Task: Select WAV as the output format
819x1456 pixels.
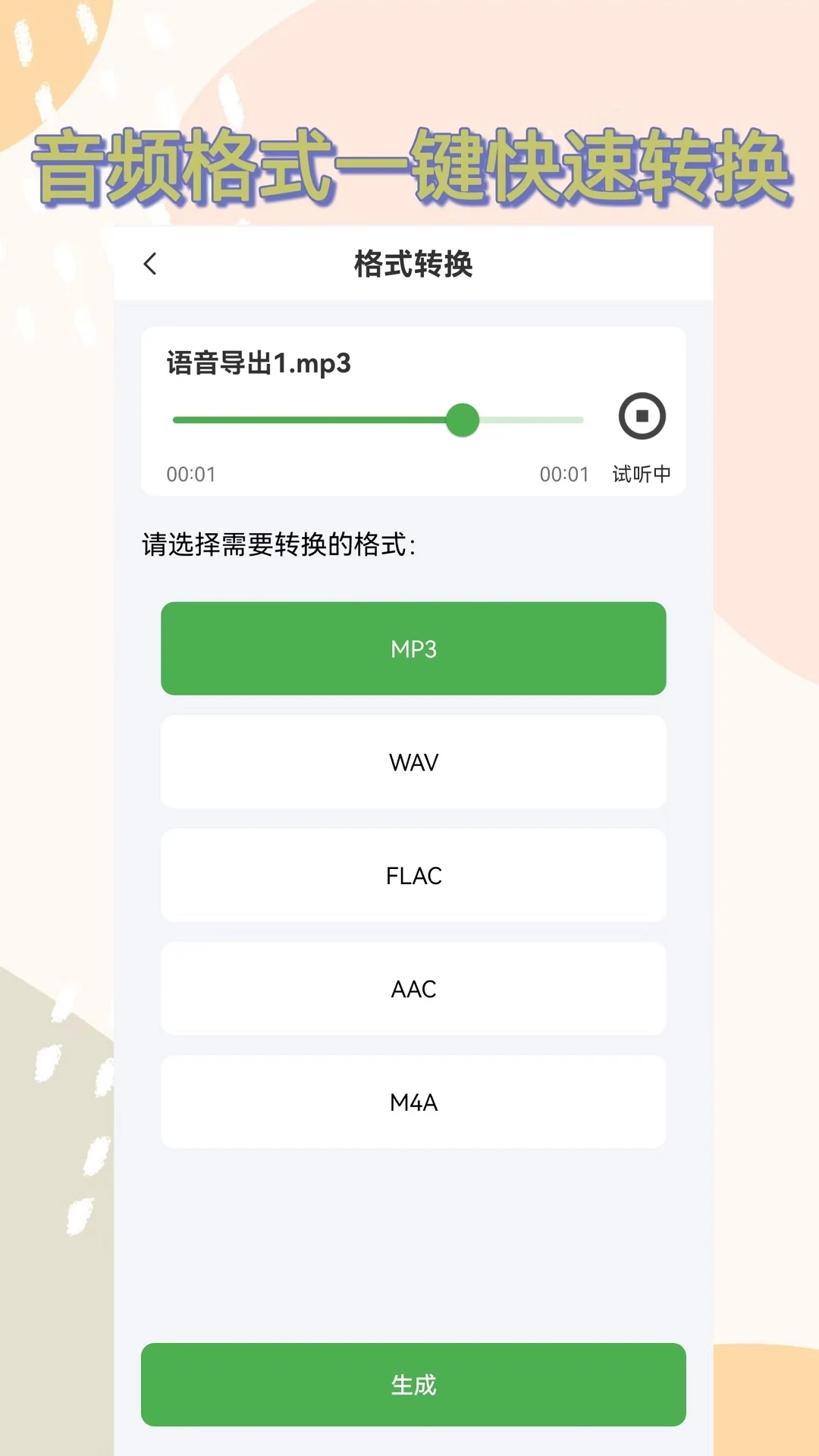Action: (412, 761)
